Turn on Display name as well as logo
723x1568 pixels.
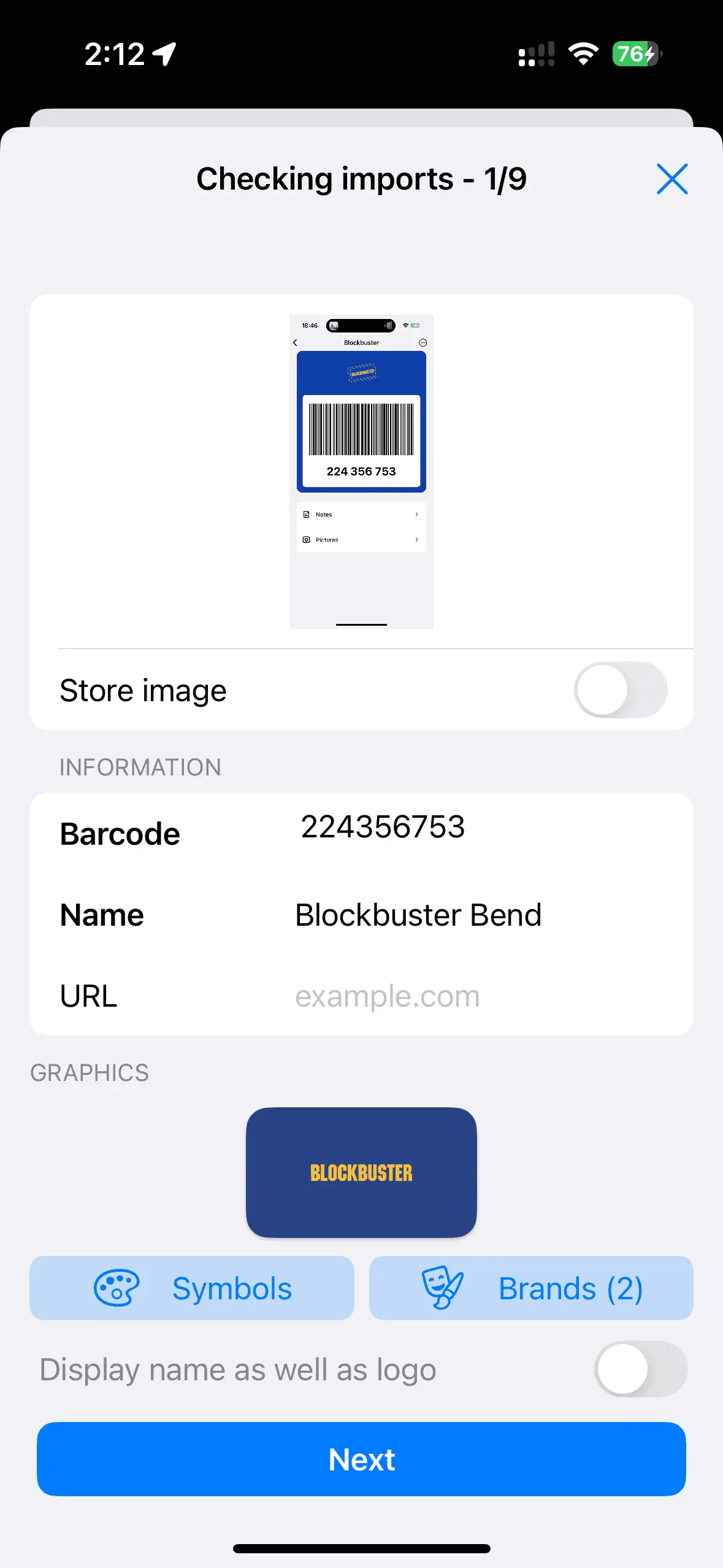point(641,1370)
